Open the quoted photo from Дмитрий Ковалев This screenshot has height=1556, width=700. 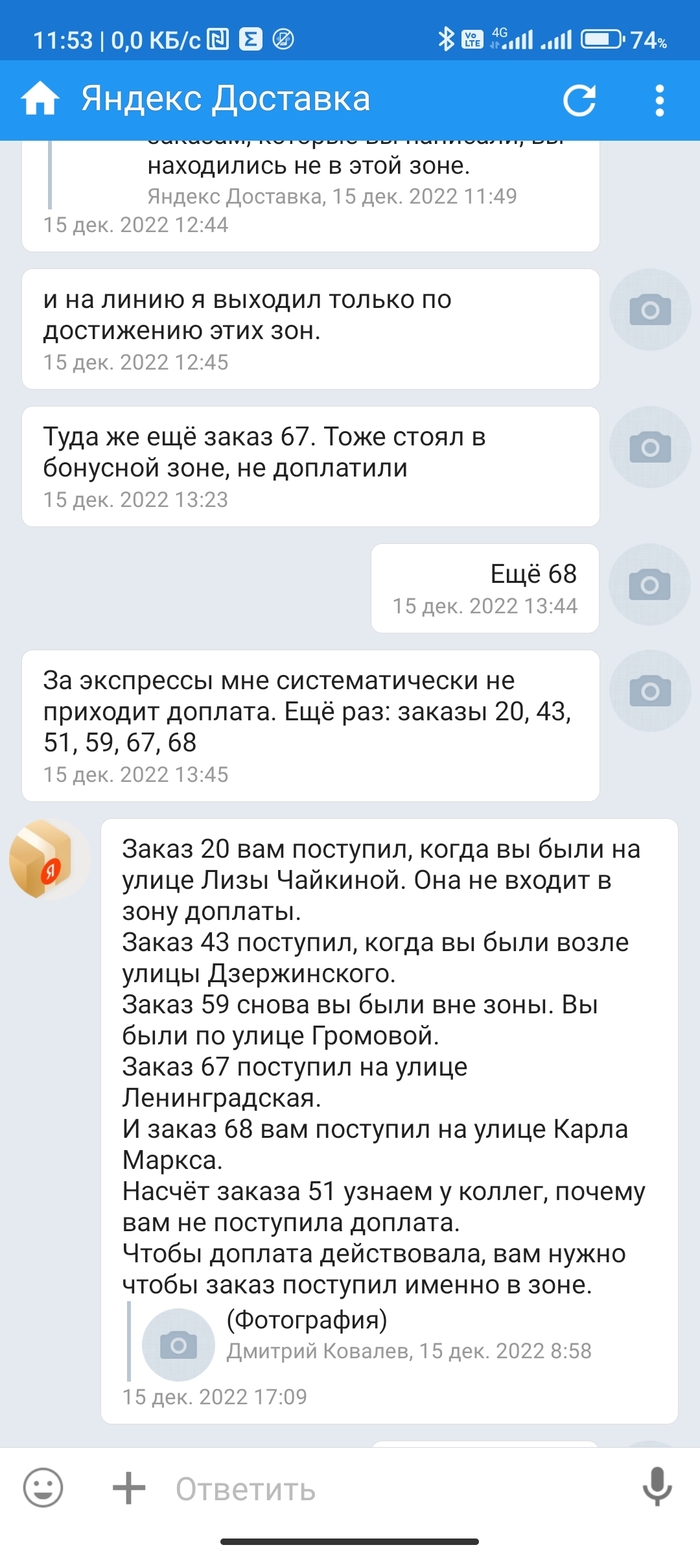click(x=178, y=1345)
